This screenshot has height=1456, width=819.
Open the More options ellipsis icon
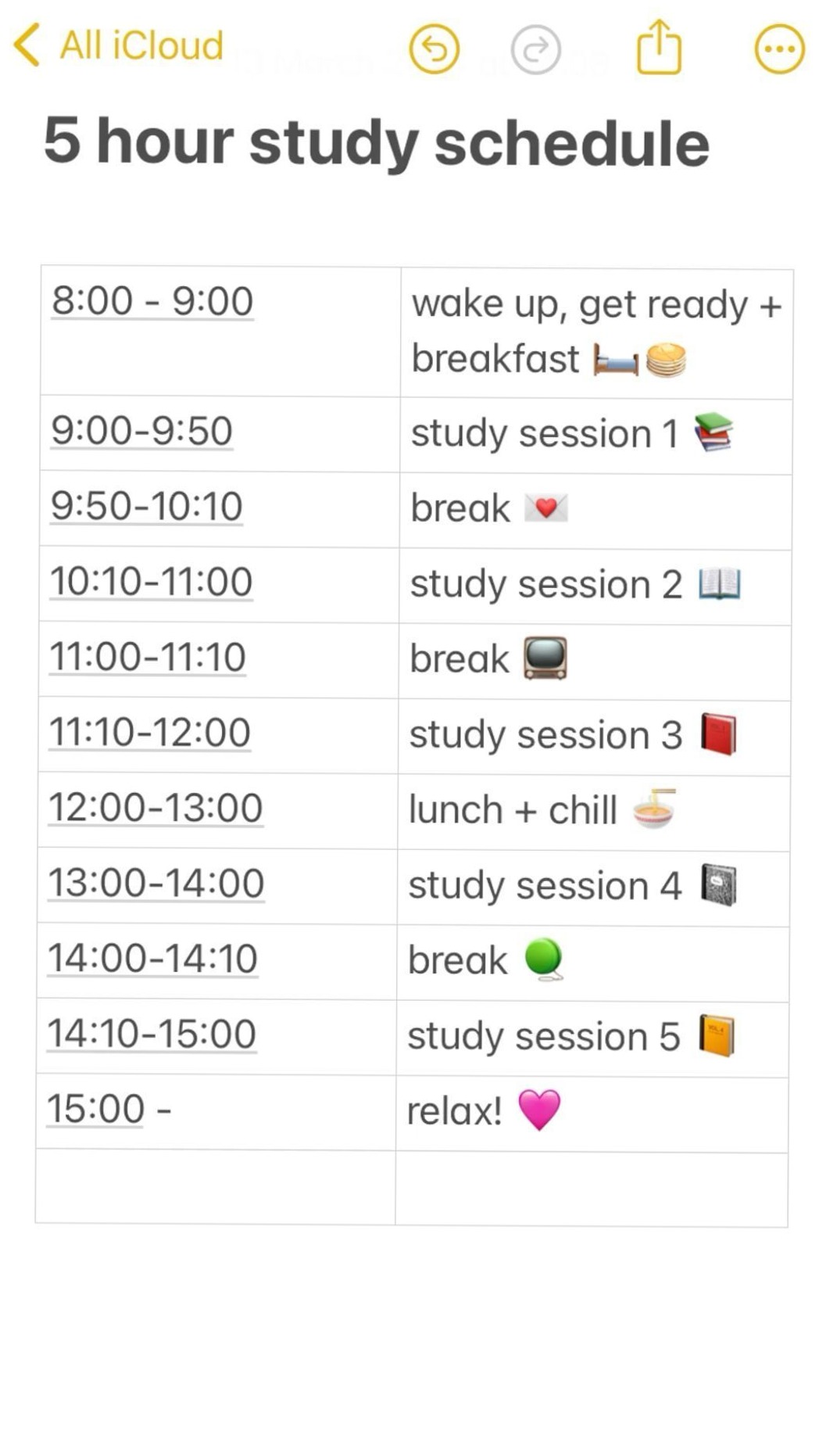(x=779, y=48)
